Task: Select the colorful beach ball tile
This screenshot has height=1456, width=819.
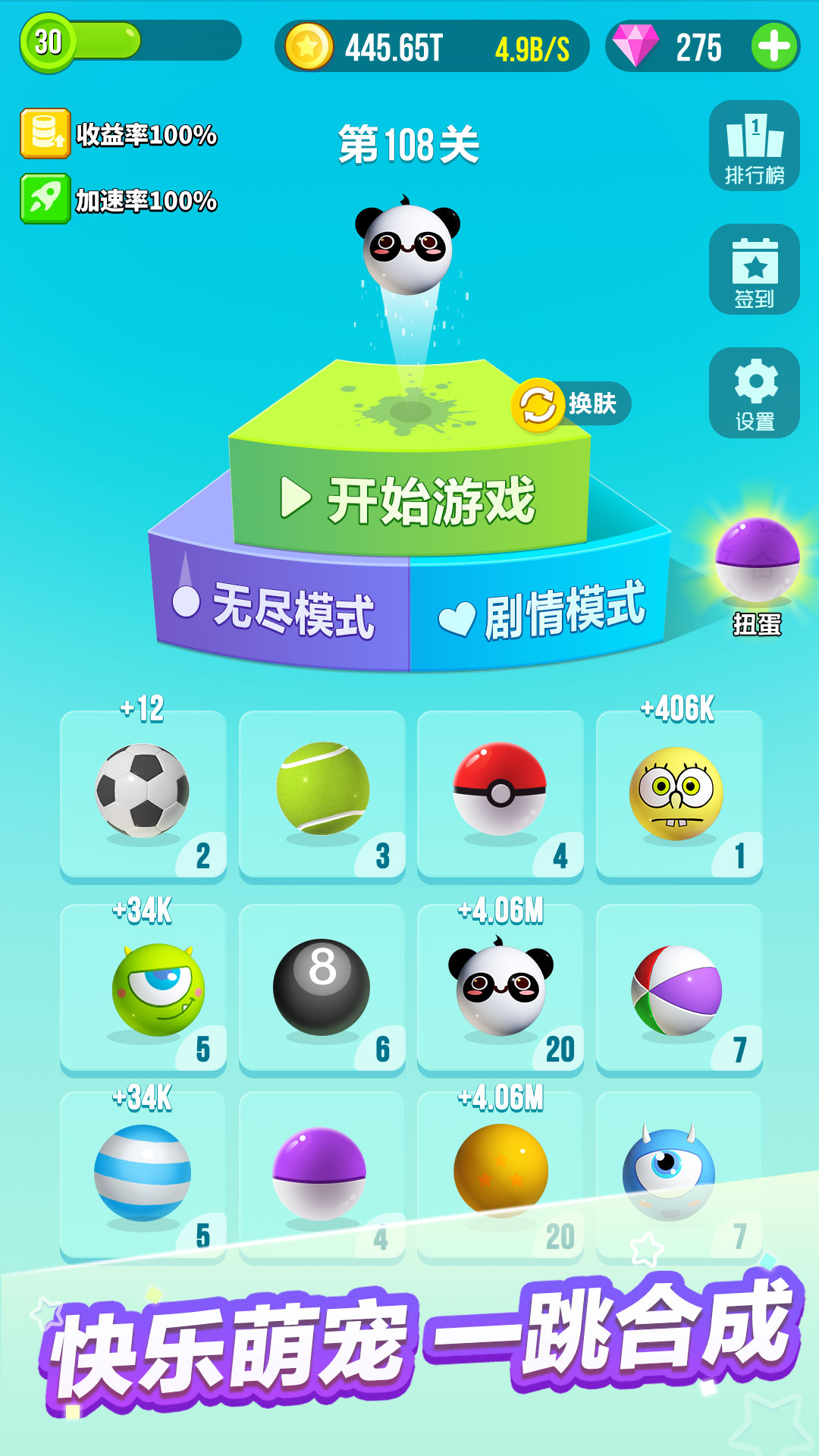Action: pyautogui.click(x=679, y=988)
